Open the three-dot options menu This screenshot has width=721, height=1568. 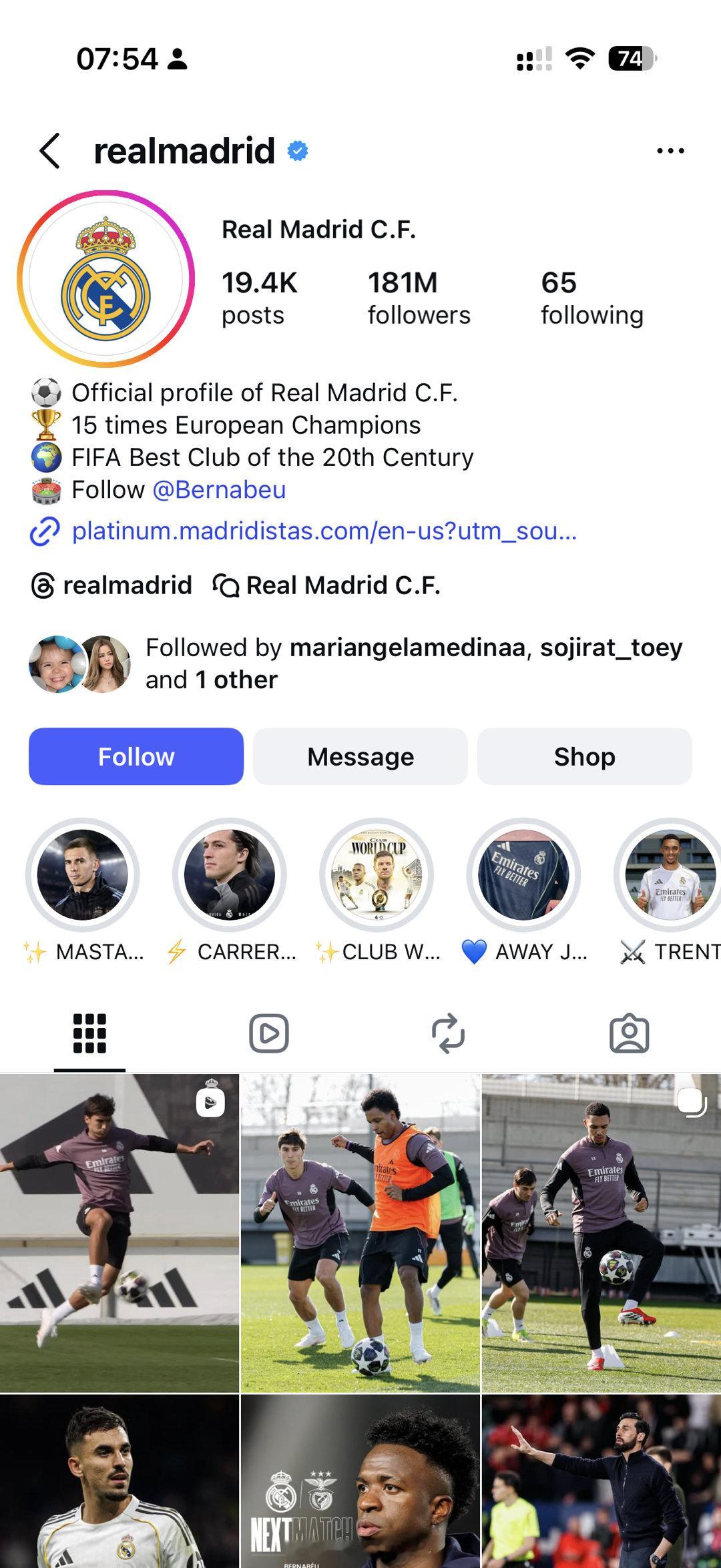click(x=670, y=151)
